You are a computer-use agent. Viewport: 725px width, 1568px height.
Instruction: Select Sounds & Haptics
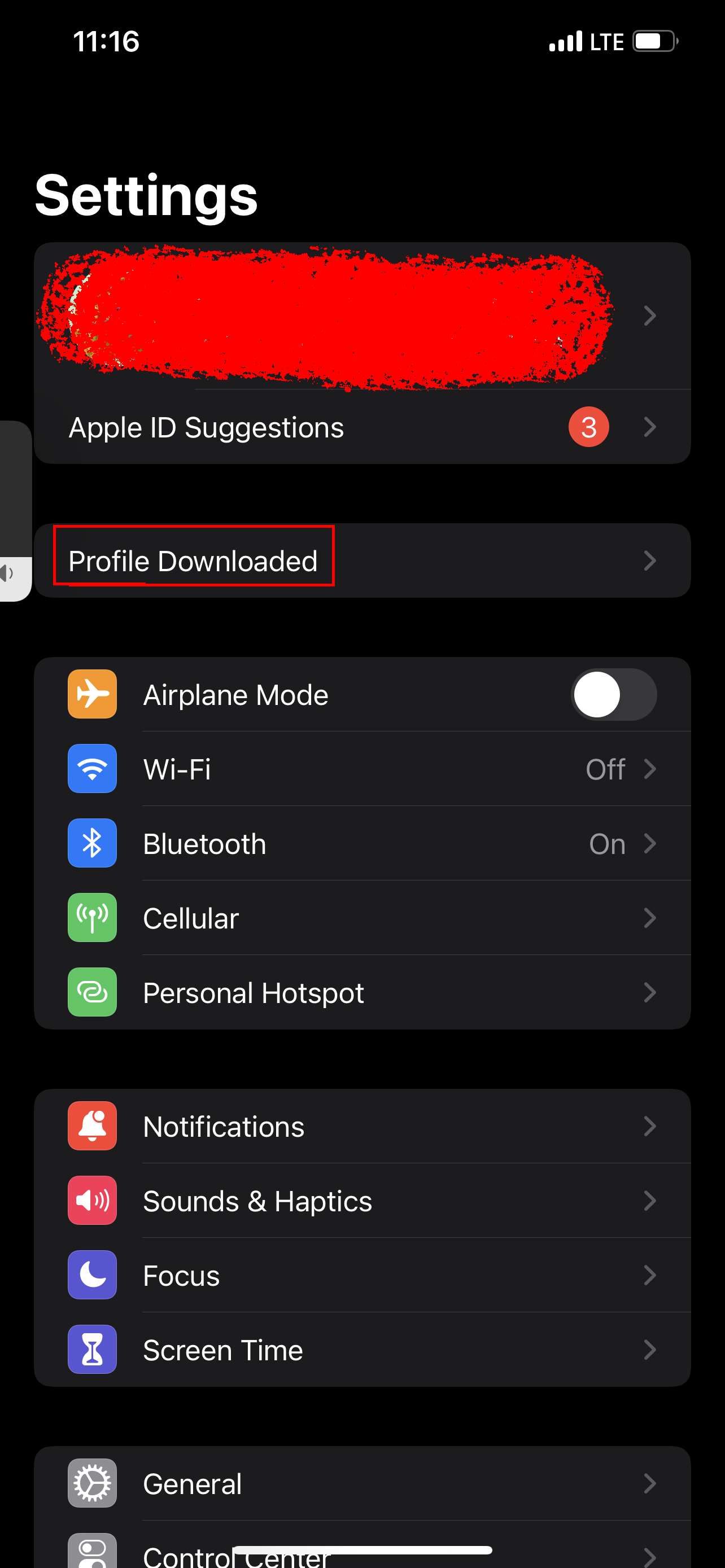point(362,1201)
